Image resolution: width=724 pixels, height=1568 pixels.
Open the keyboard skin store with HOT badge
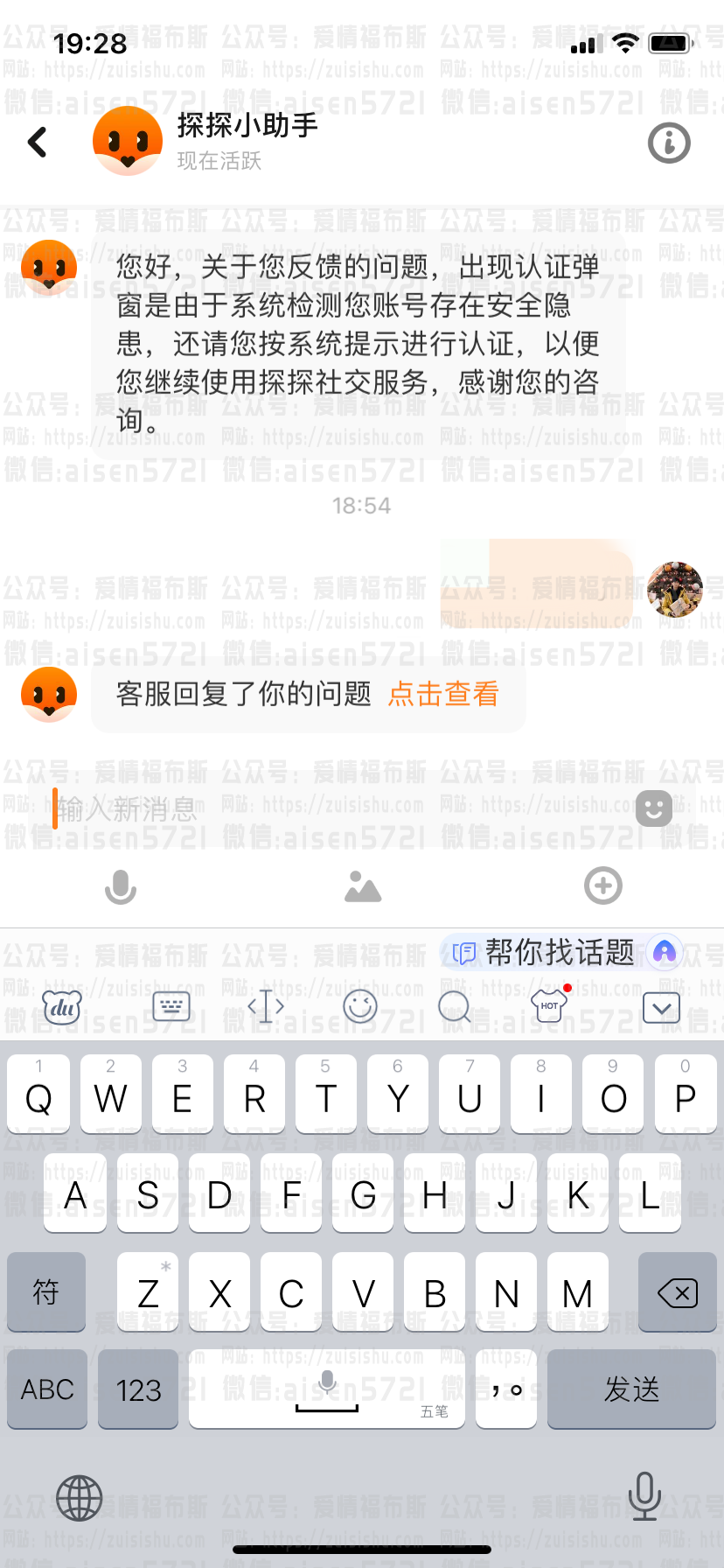click(x=549, y=1006)
